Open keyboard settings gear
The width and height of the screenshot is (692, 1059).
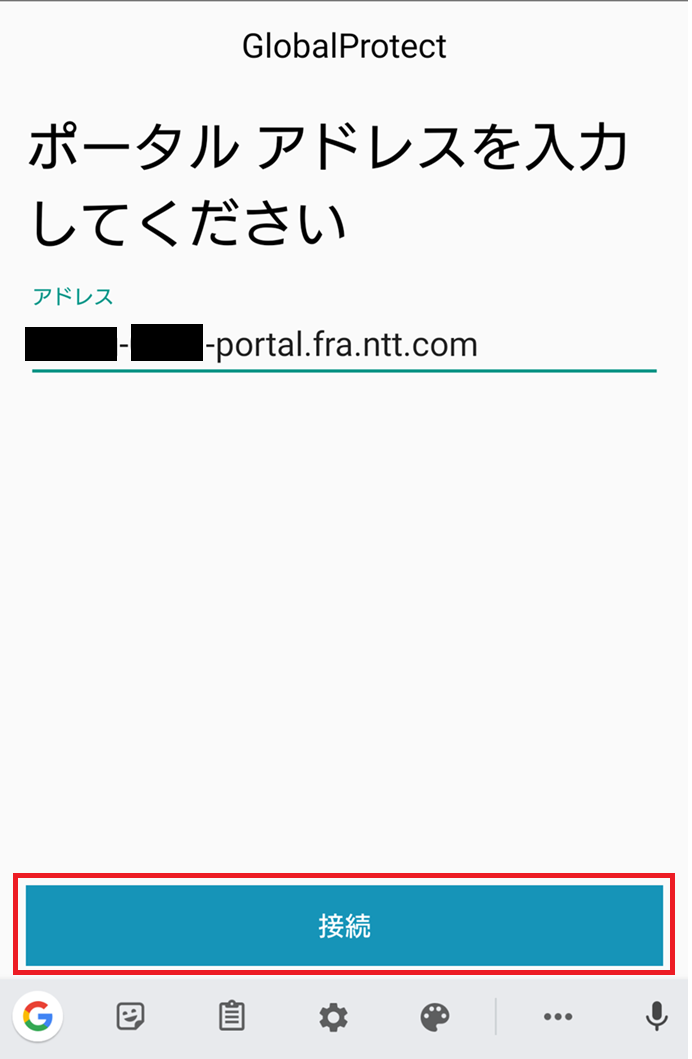coord(333,1018)
